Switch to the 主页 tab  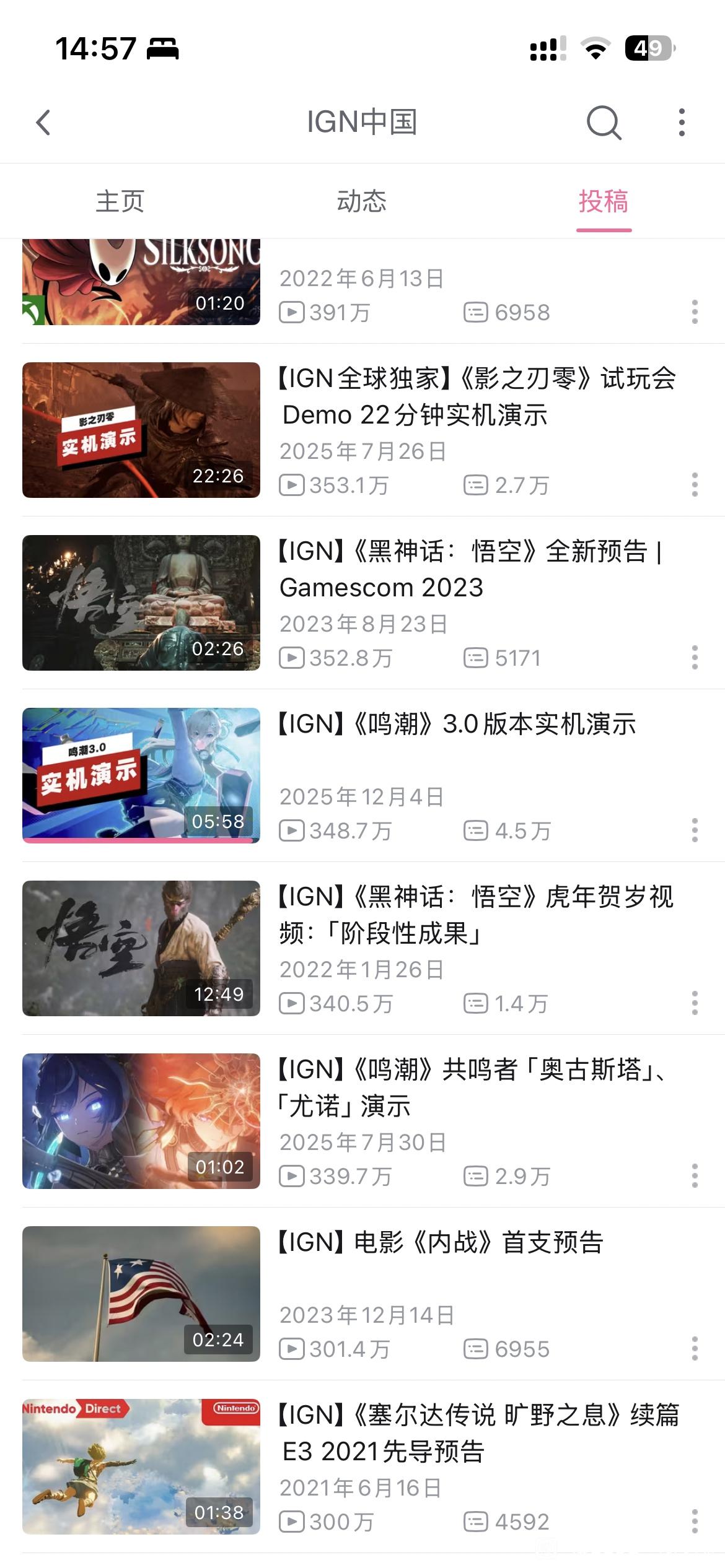point(120,201)
